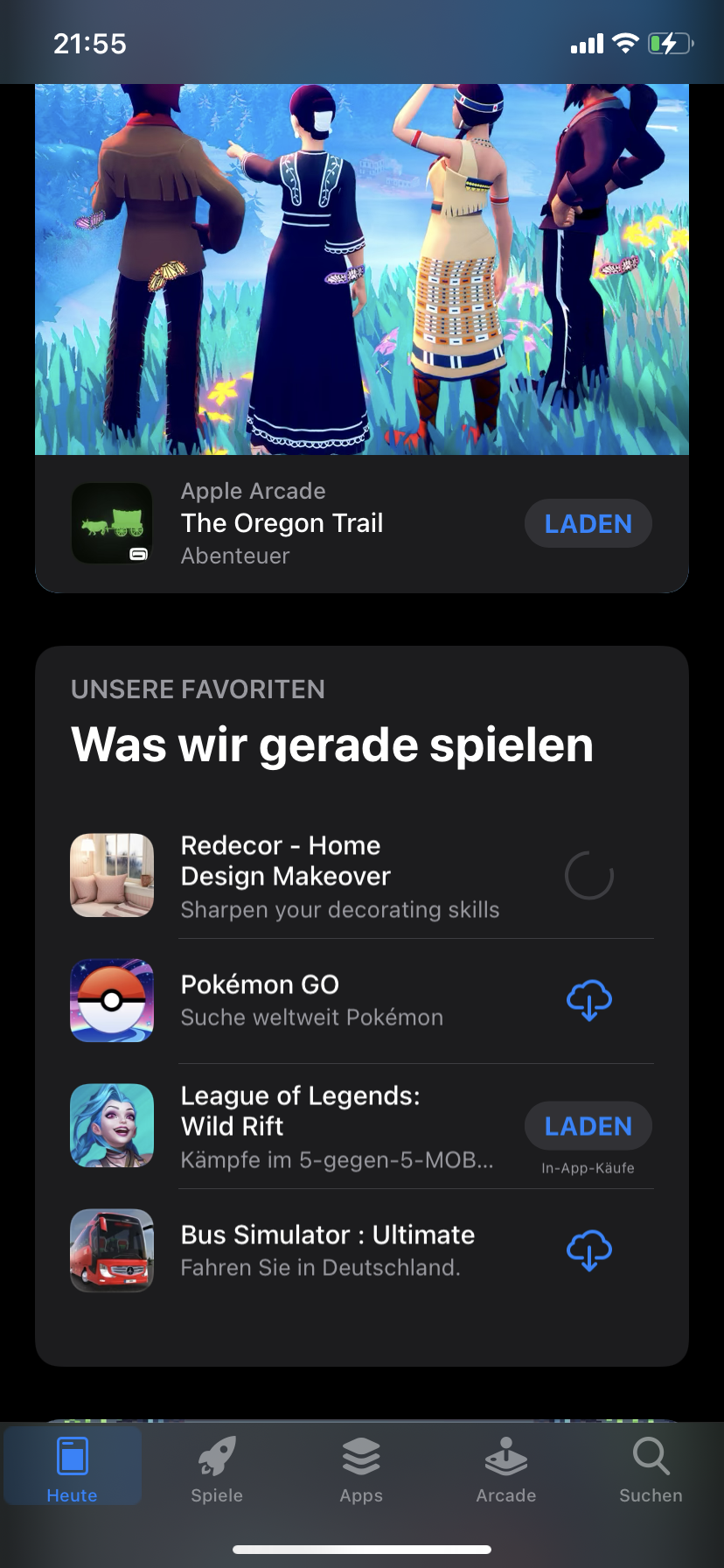Open The Oregon Trail featured card
The image size is (724, 1568).
(362, 271)
